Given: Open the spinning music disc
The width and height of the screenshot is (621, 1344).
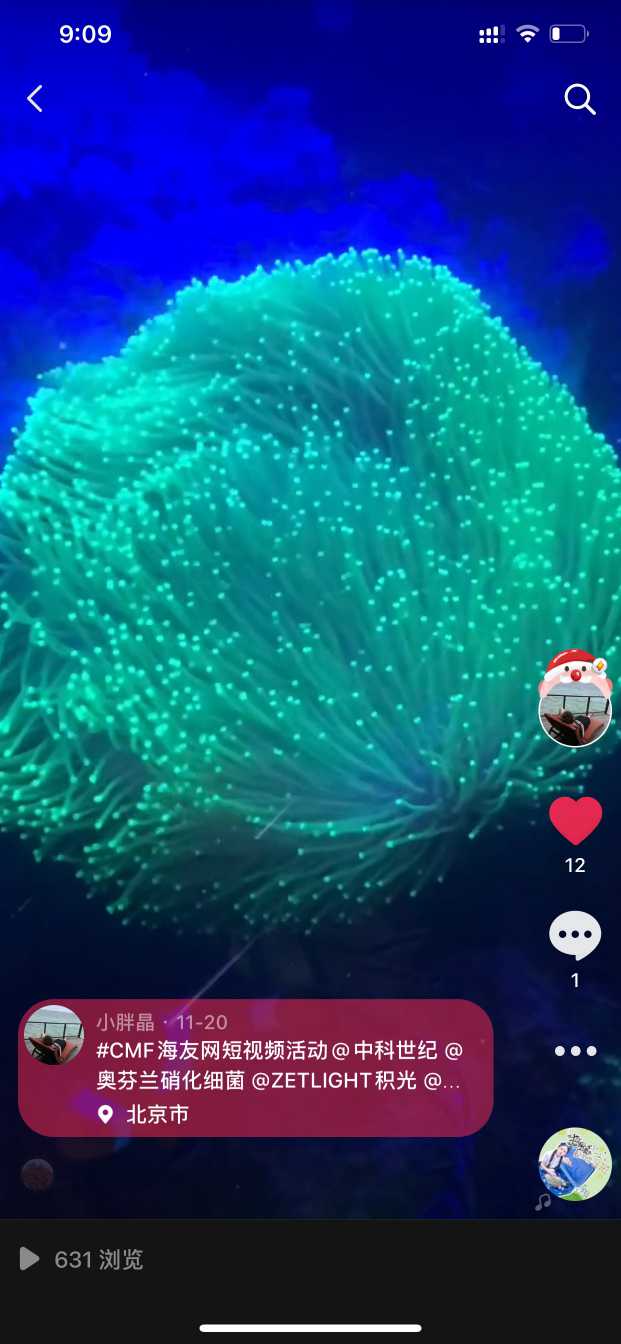Looking at the screenshot, I should pyautogui.click(x=575, y=1164).
